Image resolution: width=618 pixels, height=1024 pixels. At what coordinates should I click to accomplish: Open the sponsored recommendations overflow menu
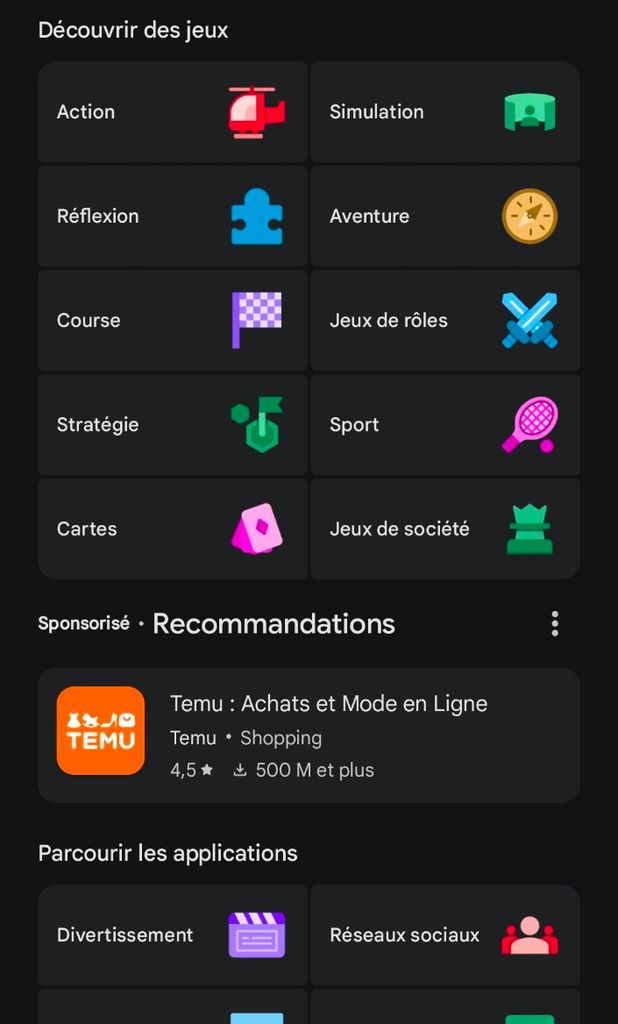[x=555, y=624]
